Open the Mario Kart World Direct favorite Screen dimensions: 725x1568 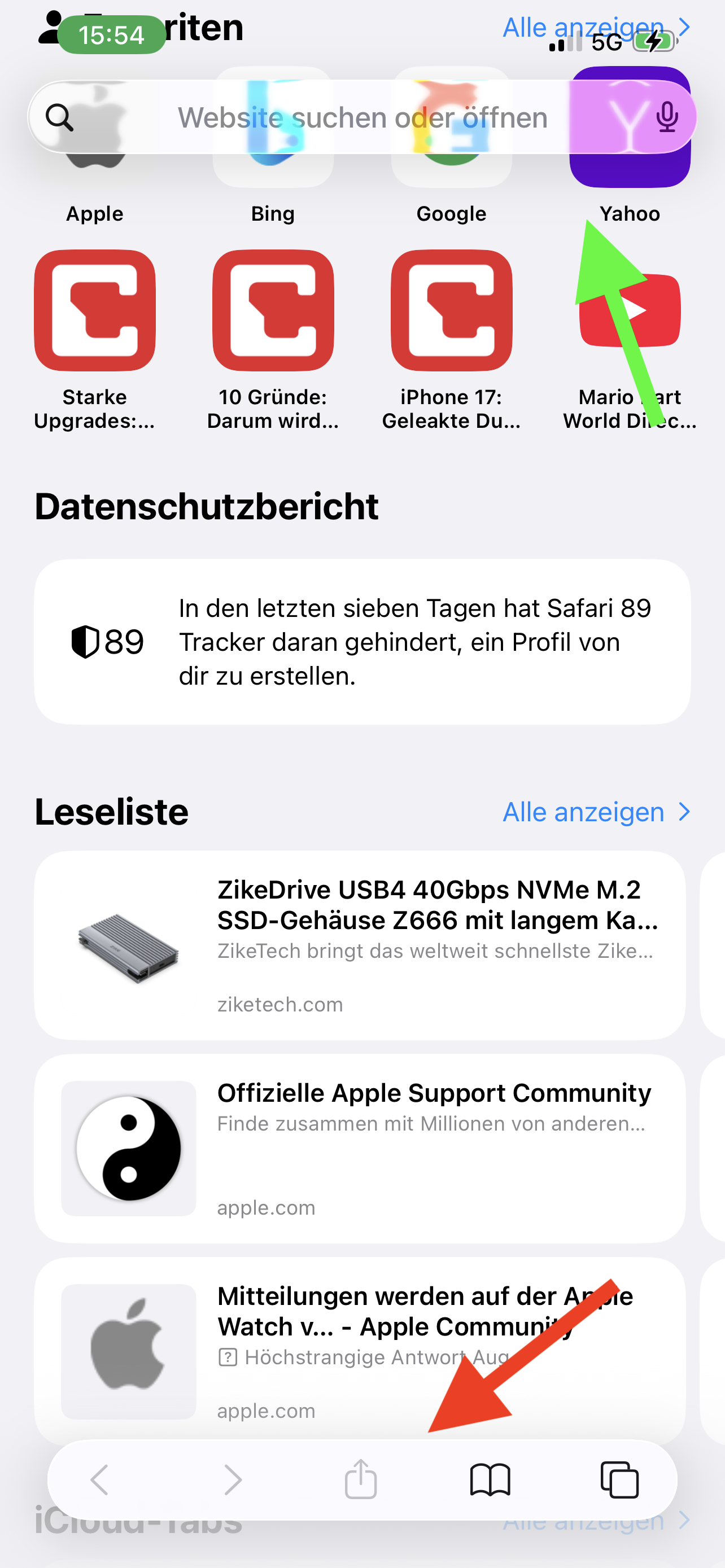point(630,310)
